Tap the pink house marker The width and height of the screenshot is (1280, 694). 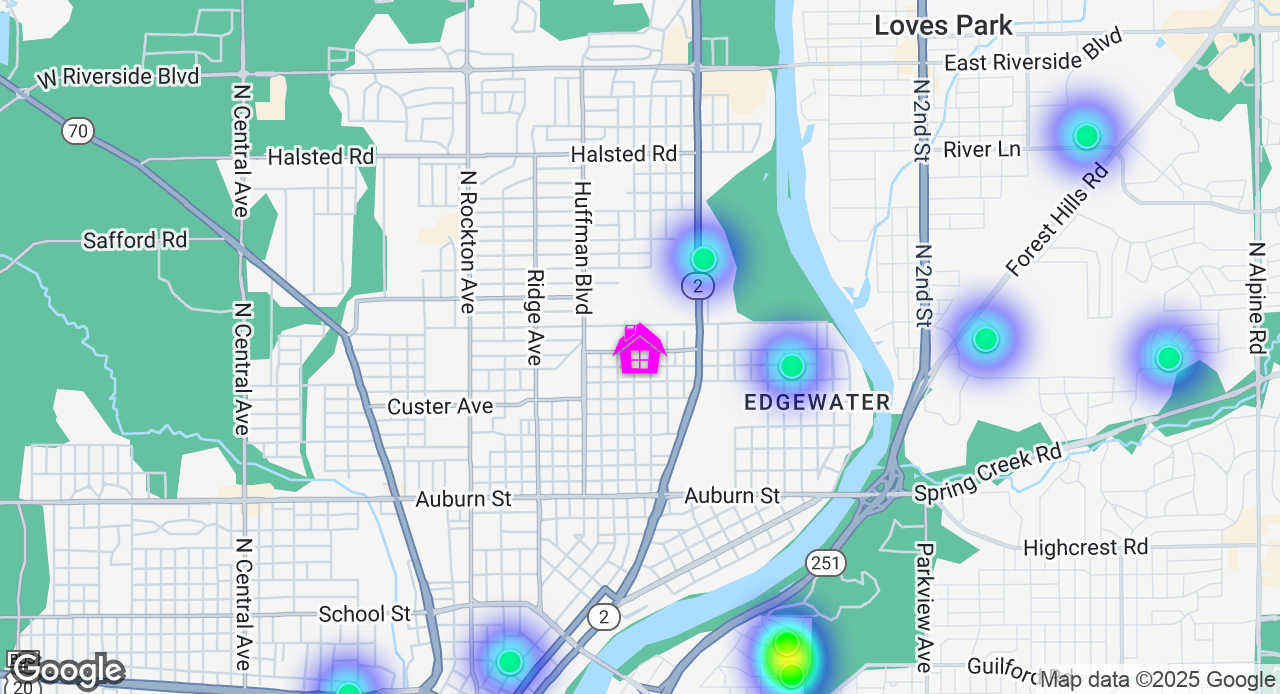point(640,350)
